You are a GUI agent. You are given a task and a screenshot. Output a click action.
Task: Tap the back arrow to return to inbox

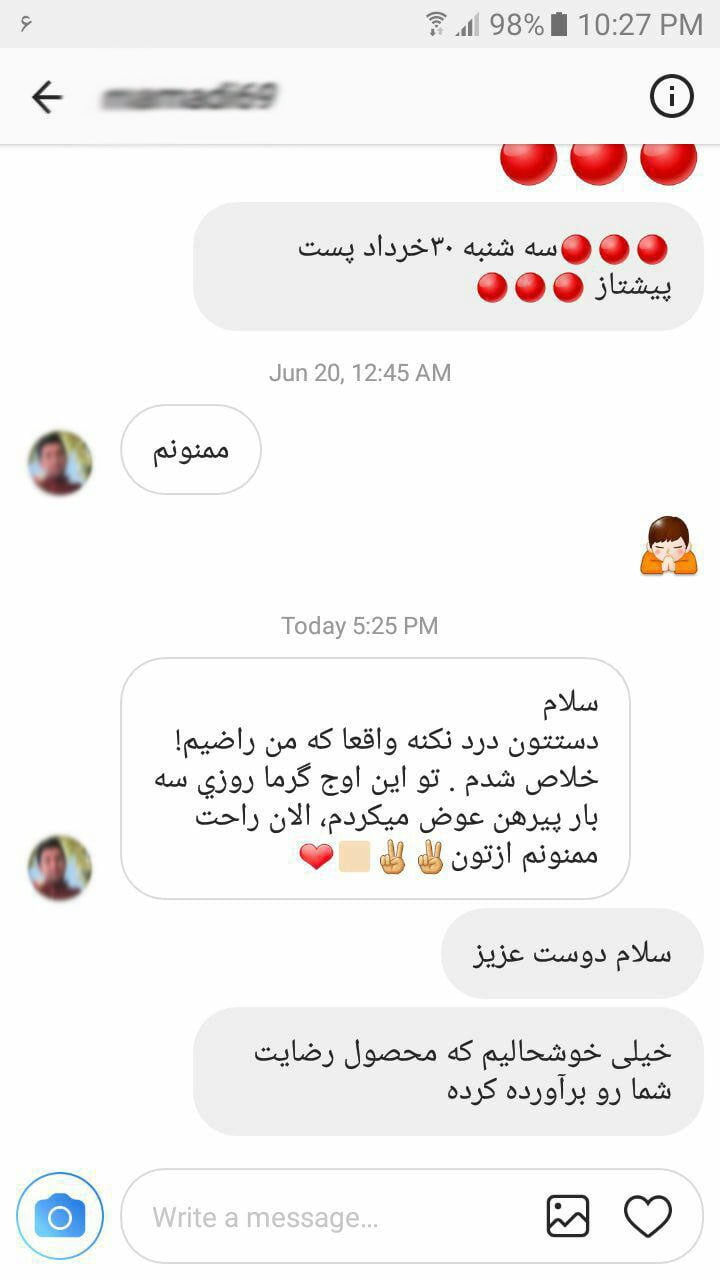coord(47,97)
